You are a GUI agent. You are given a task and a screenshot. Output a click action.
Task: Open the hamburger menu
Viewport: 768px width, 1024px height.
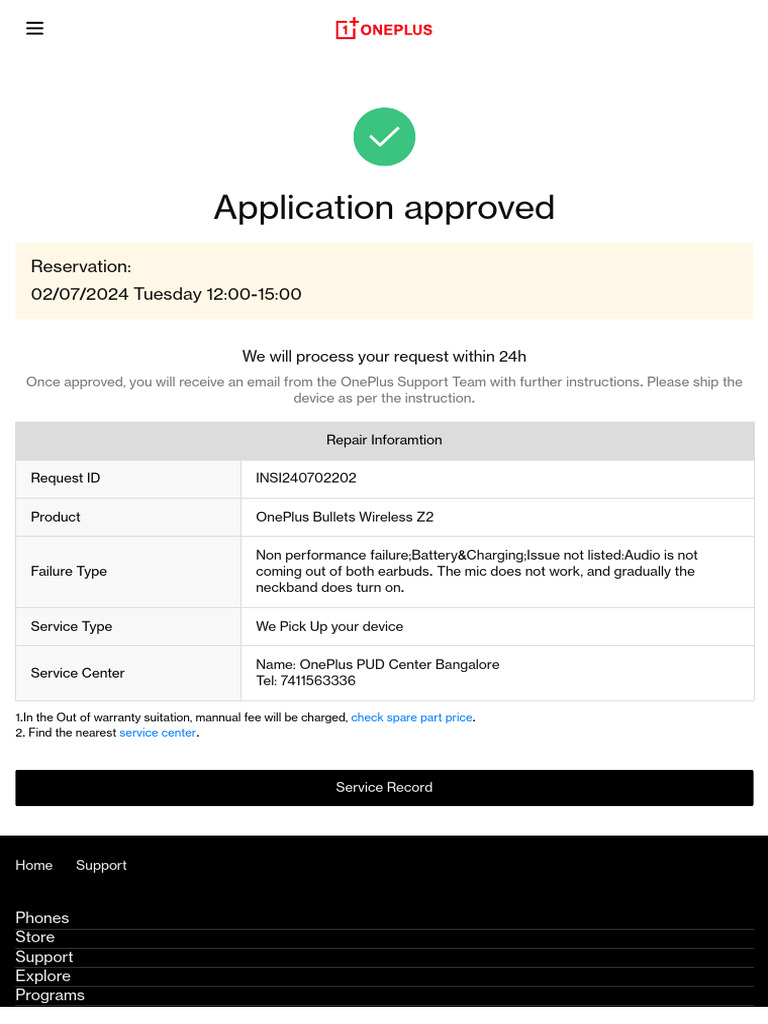coord(35,28)
